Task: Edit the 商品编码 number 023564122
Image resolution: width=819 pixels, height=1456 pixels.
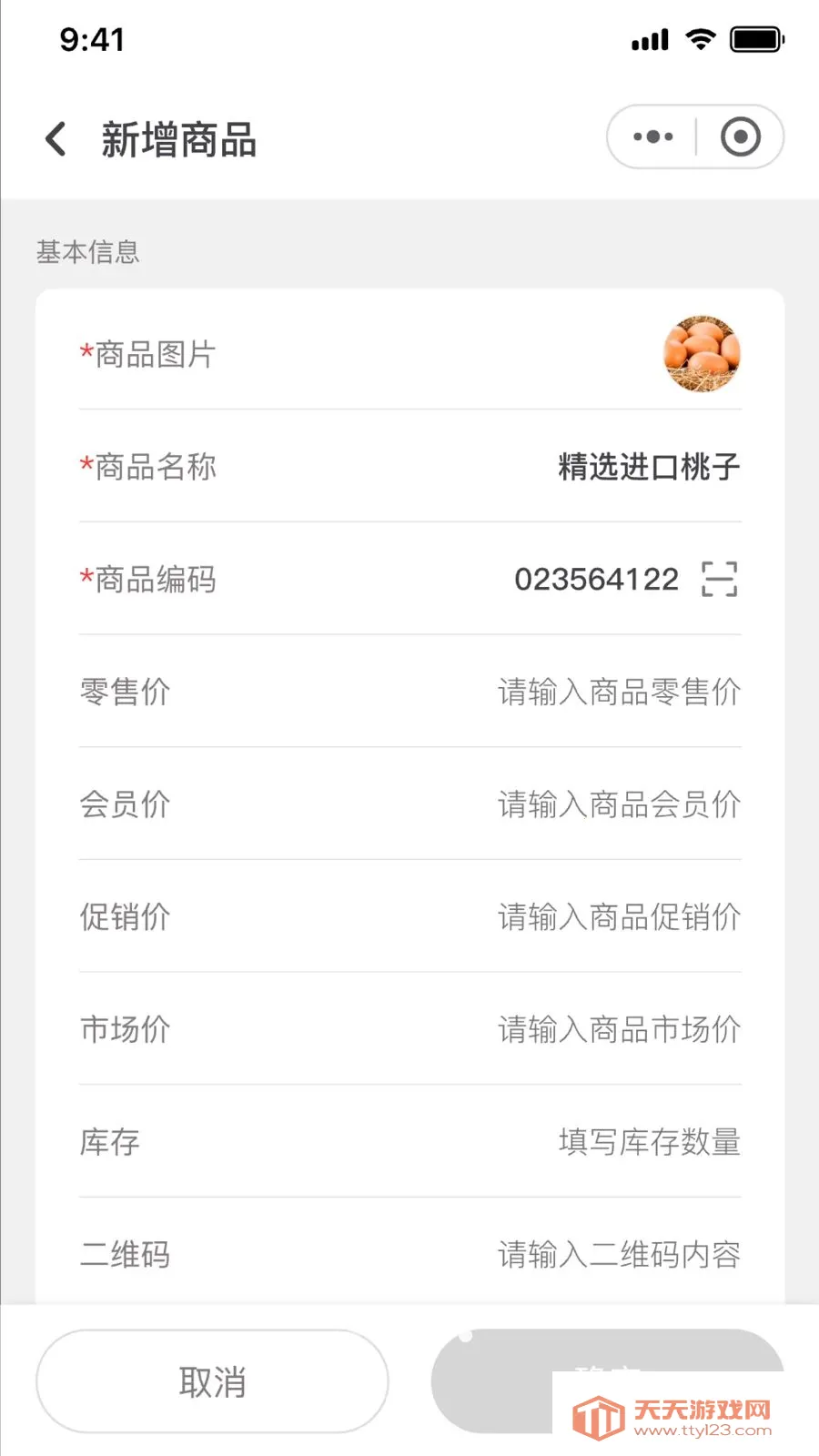Action: (596, 580)
